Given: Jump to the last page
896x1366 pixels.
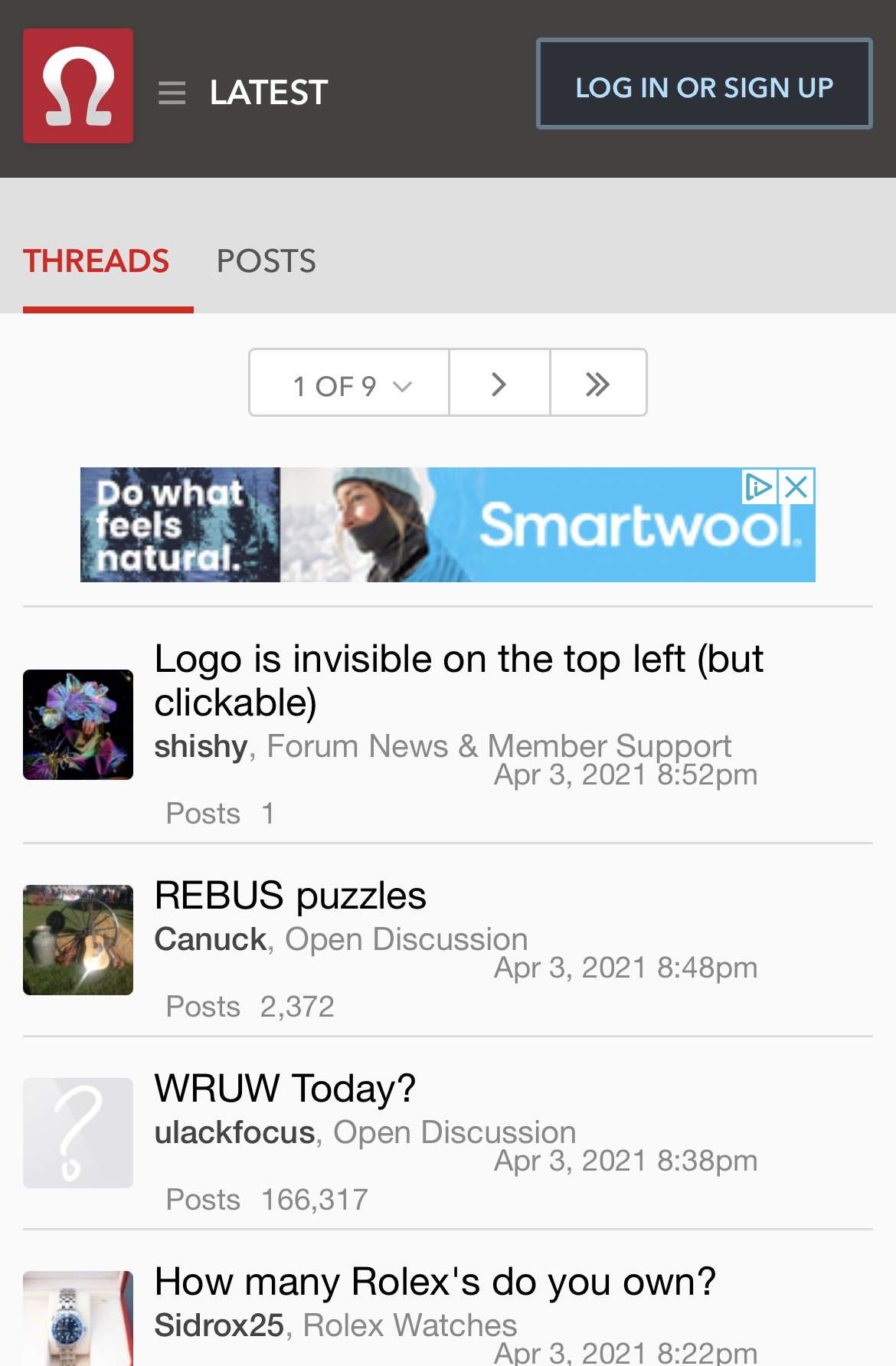Looking at the screenshot, I should point(598,383).
